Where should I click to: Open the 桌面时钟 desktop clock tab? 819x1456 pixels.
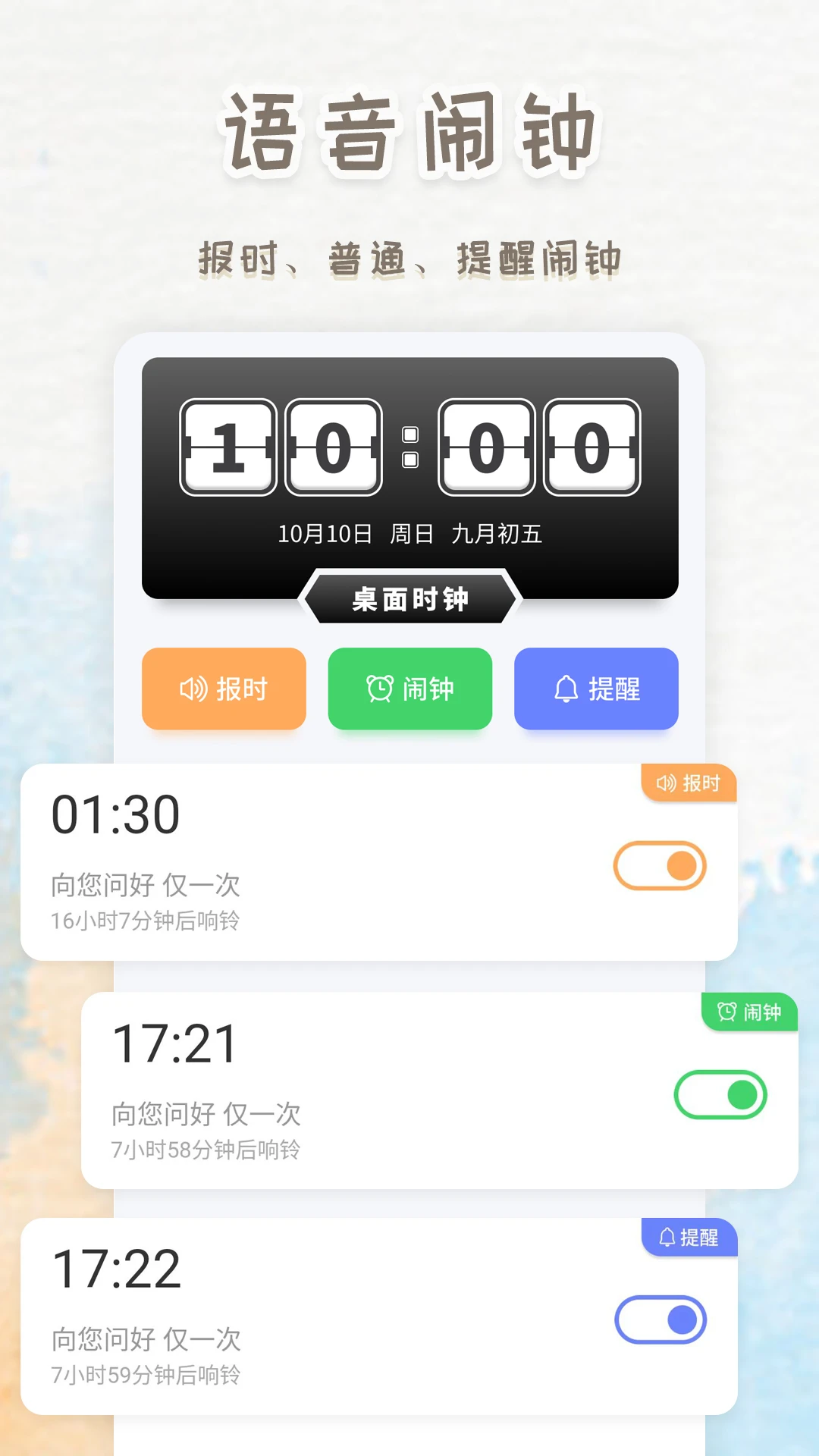[x=409, y=598]
